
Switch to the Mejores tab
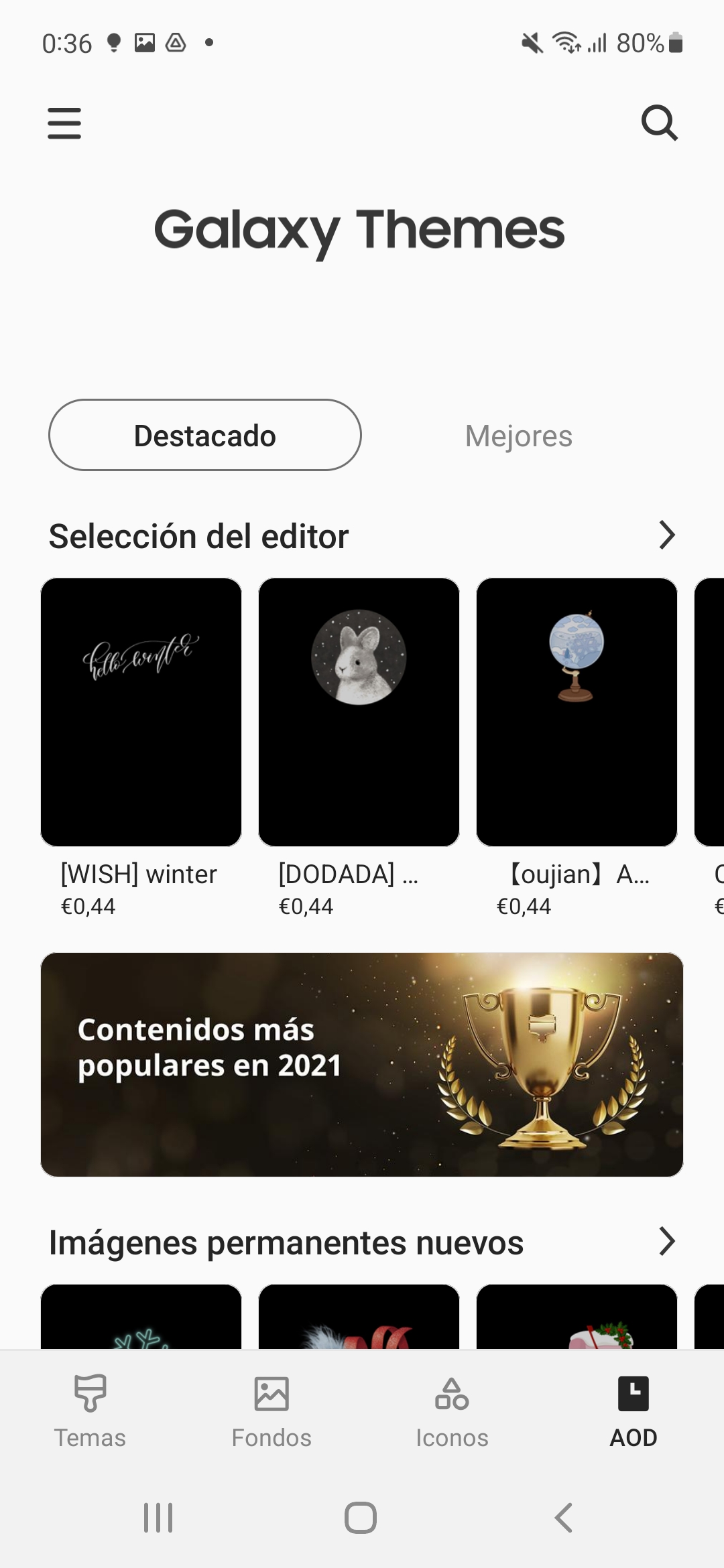519,436
